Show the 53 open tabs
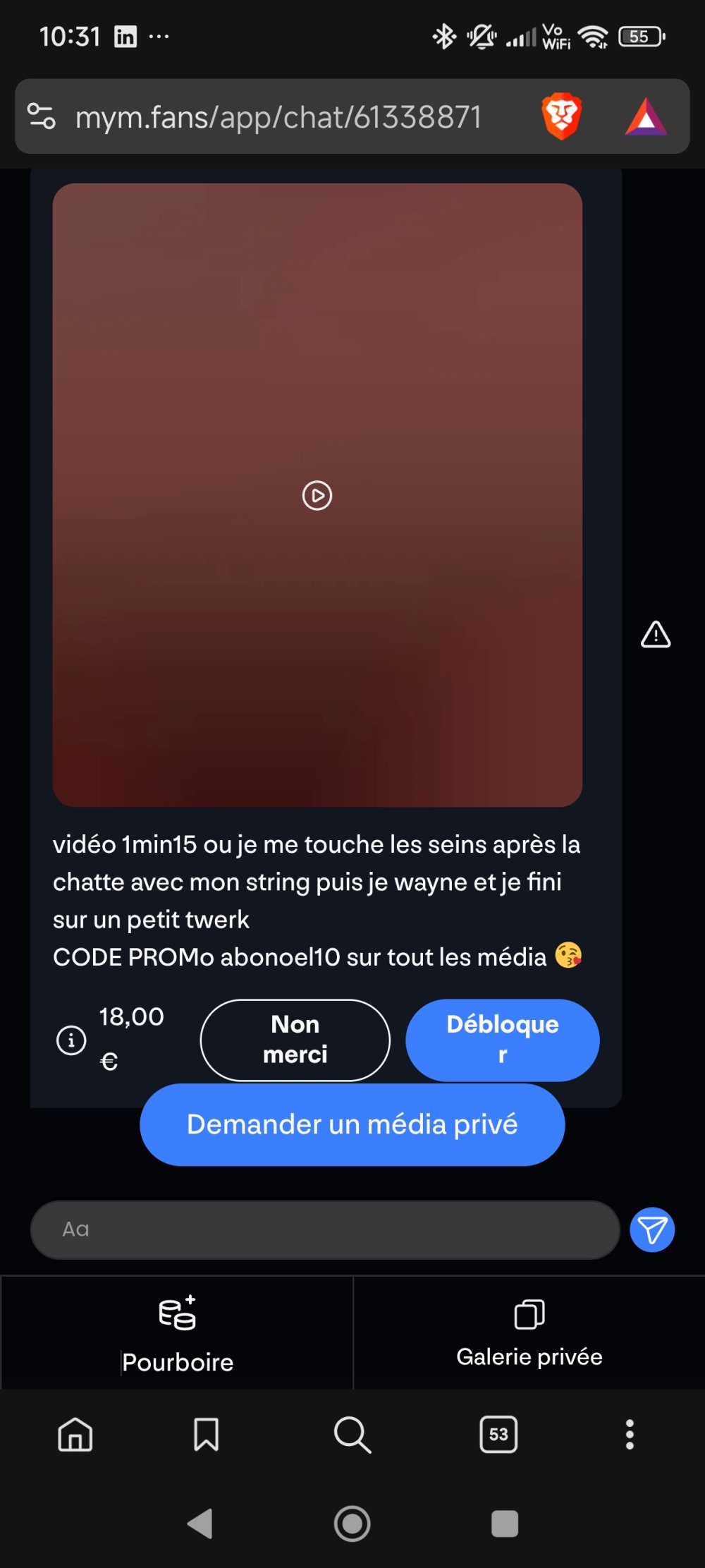Screen dimensions: 705x1568 [x=498, y=1434]
